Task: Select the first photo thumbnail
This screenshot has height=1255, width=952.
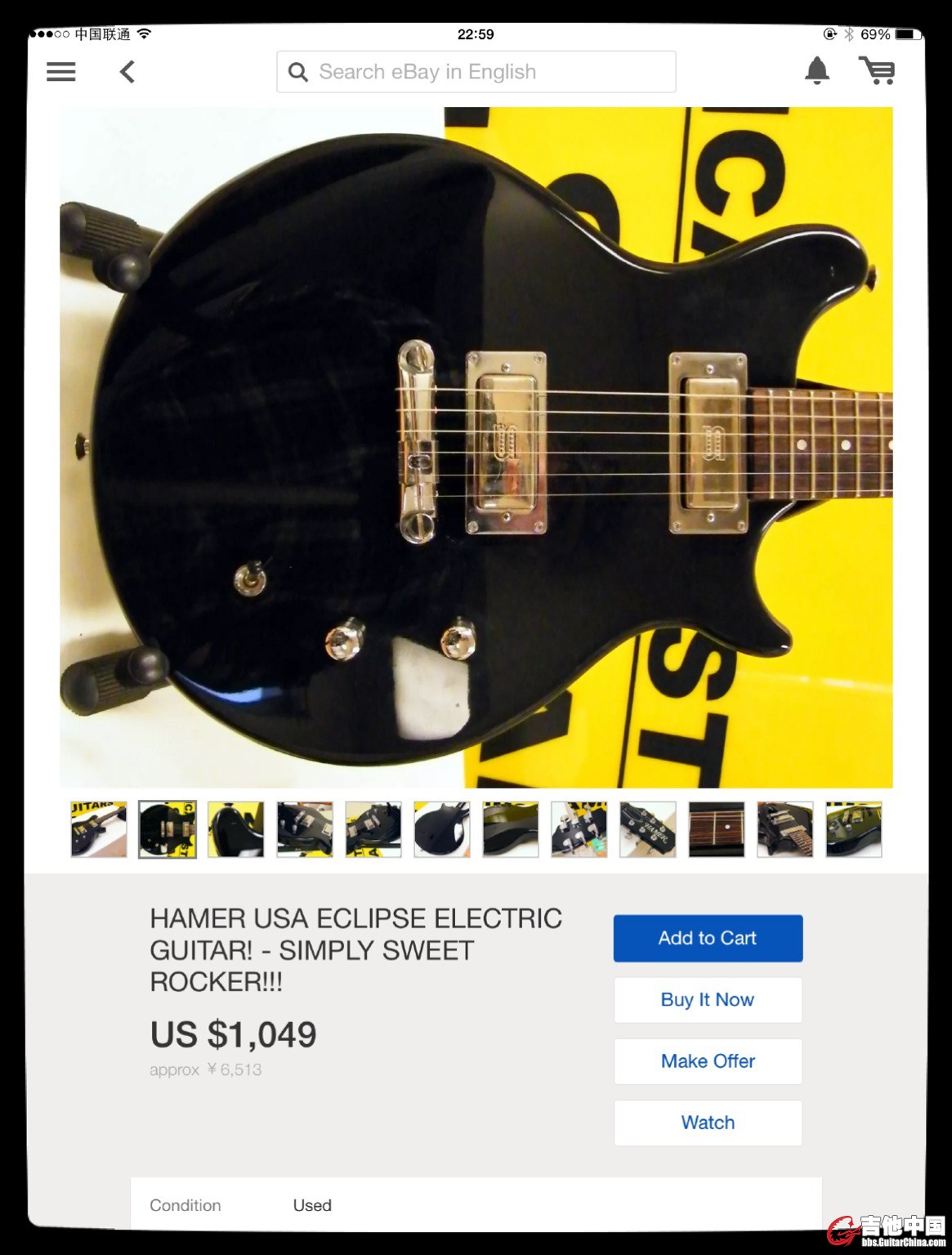Action: click(99, 829)
